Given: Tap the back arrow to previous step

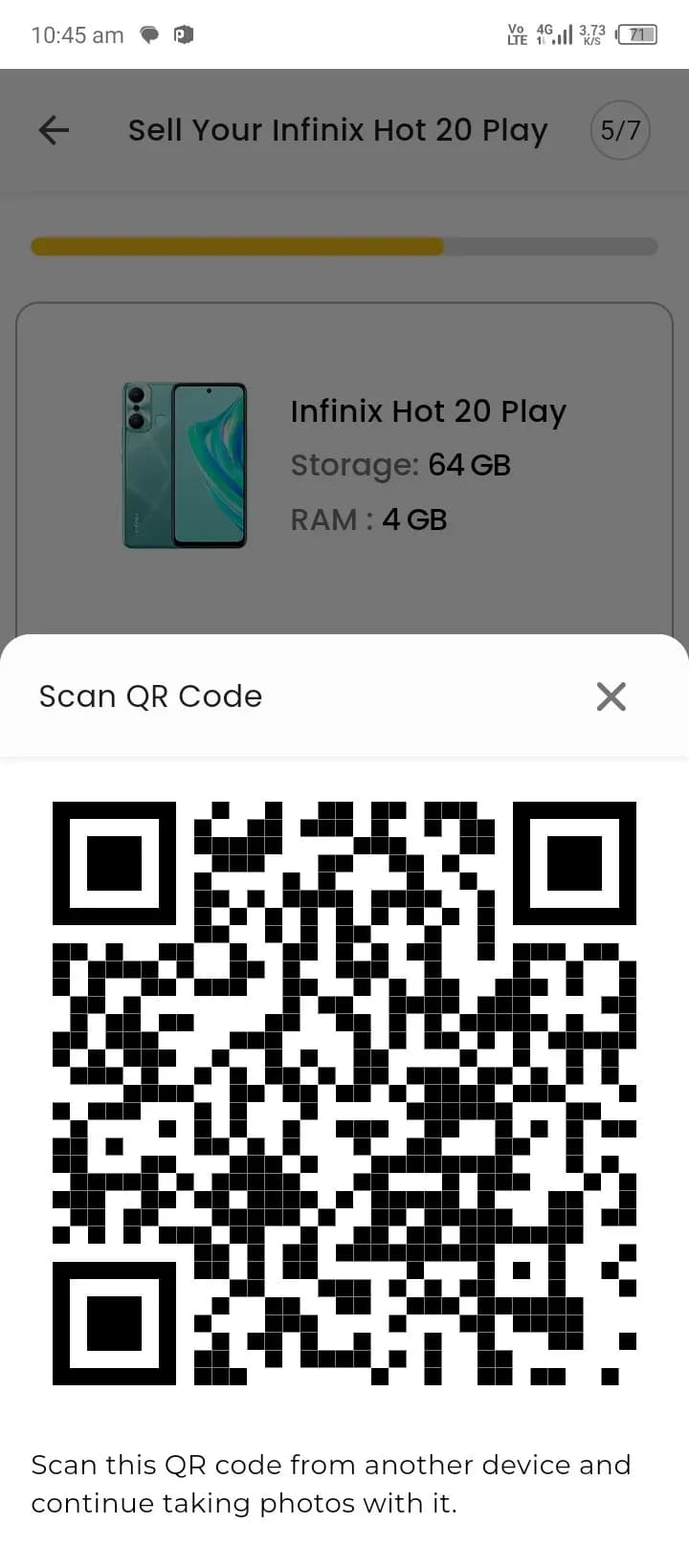Looking at the screenshot, I should pos(53,129).
